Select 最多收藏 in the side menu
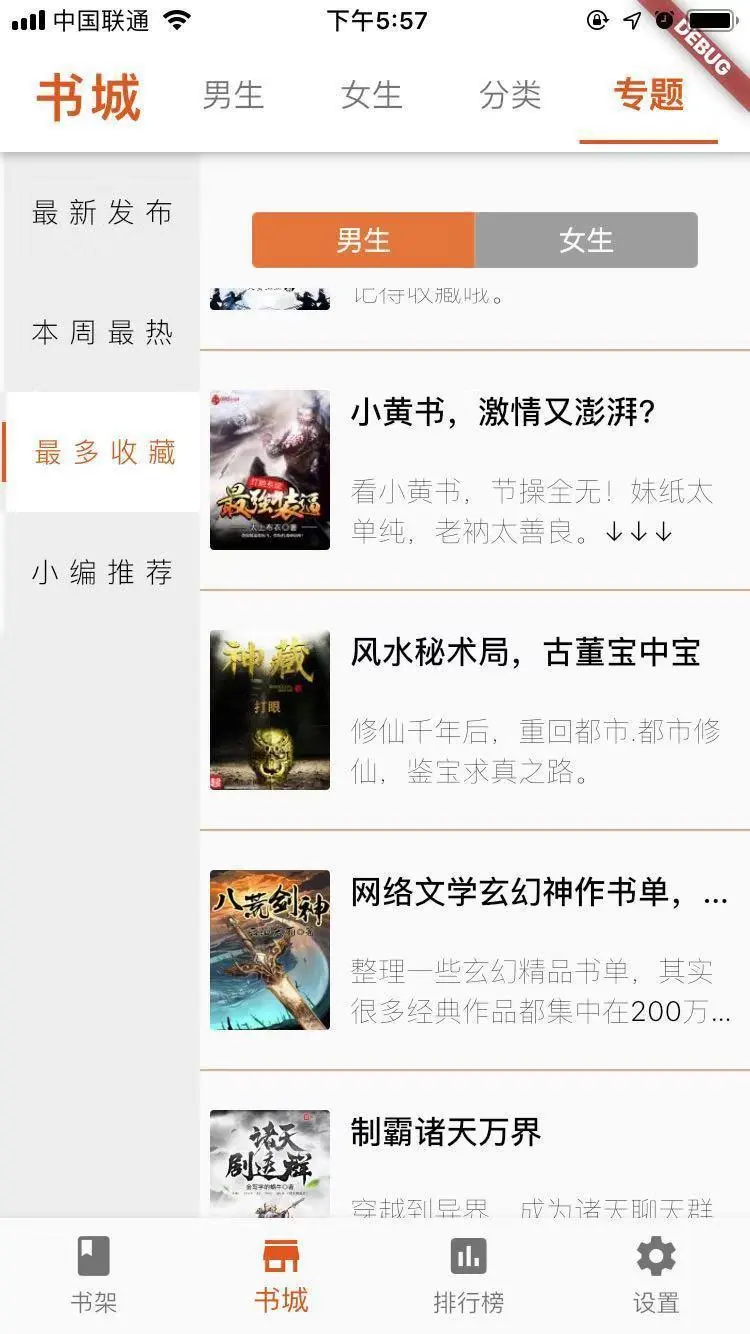The height and width of the screenshot is (1334, 750). click(104, 452)
